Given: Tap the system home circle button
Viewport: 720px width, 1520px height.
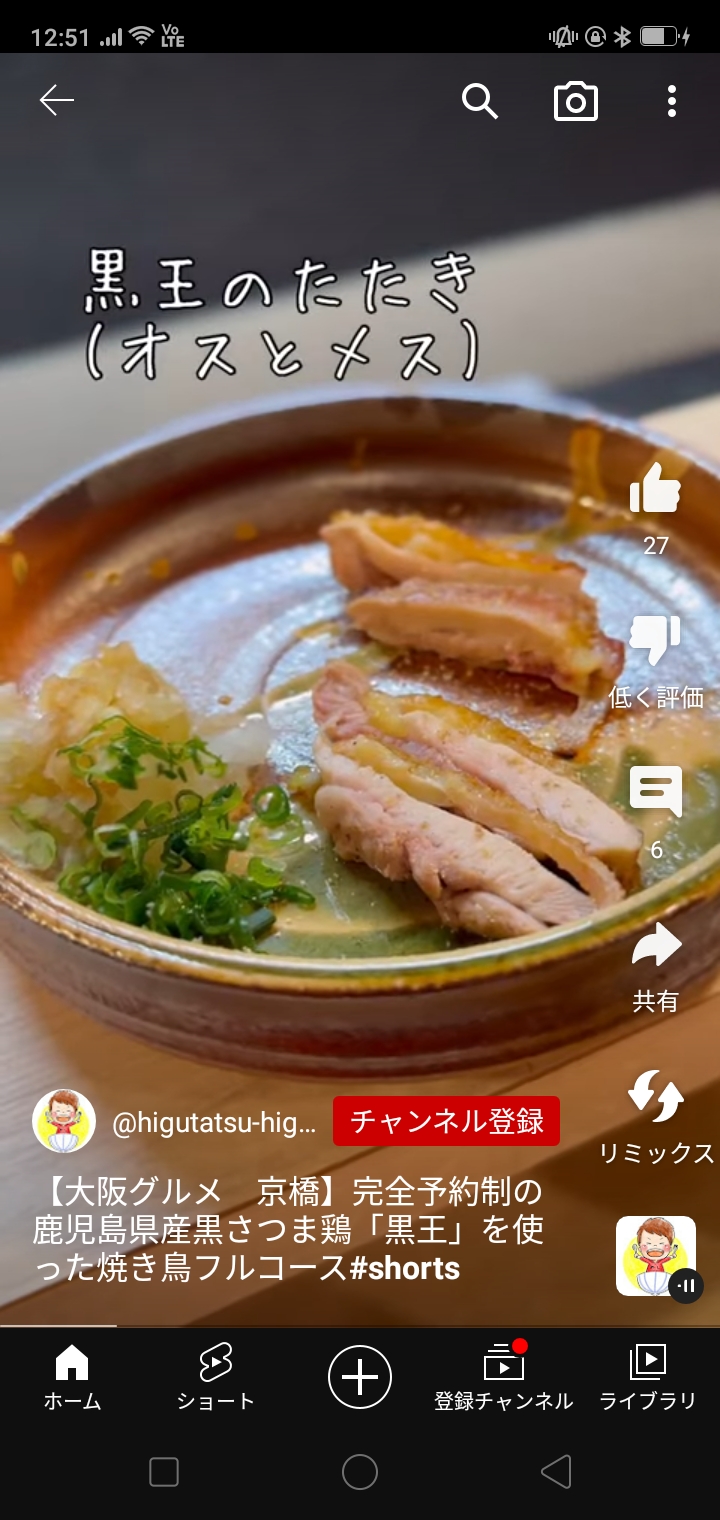Looking at the screenshot, I should (x=360, y=1472).
